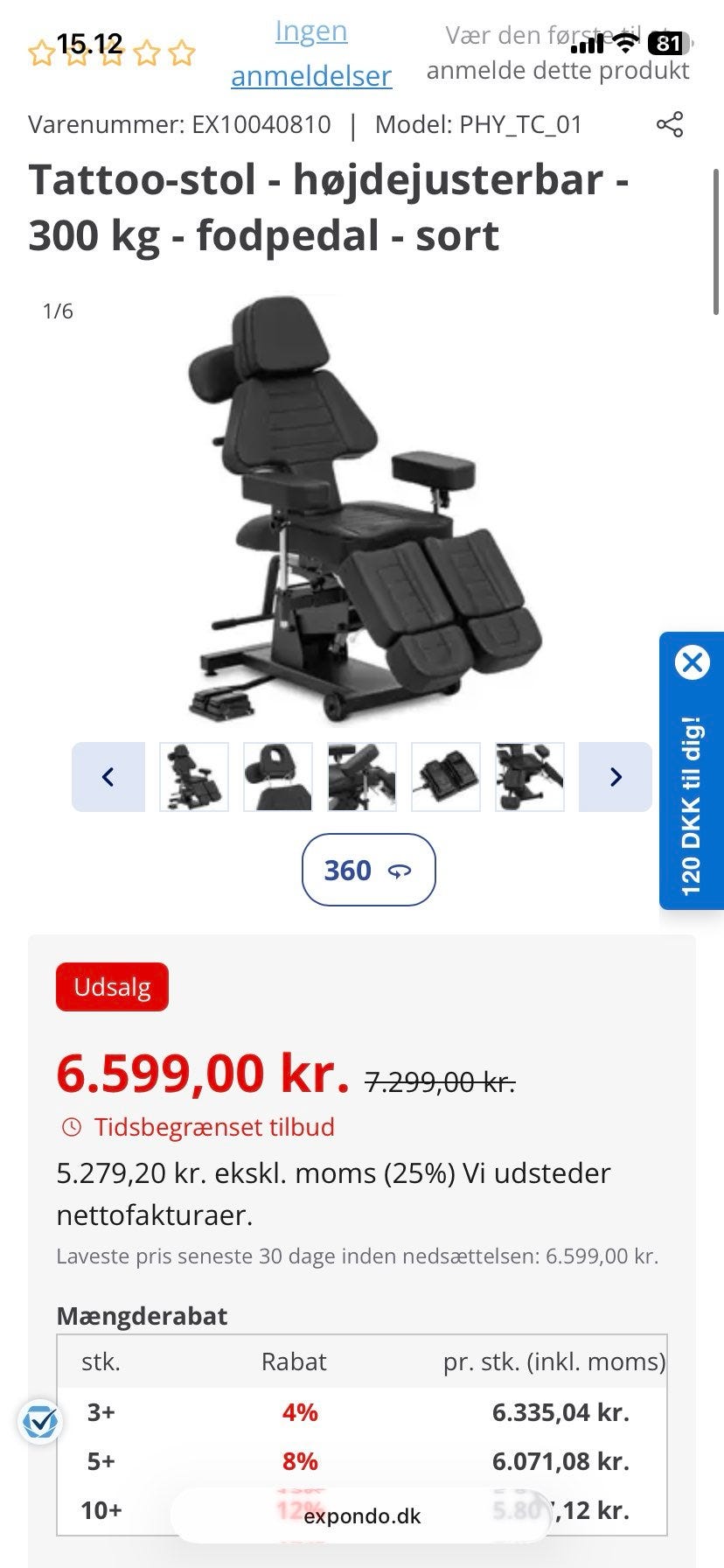Show next gallery thumbnails
The width and height of the screenshot is (724, 1568).
(616, 777)
